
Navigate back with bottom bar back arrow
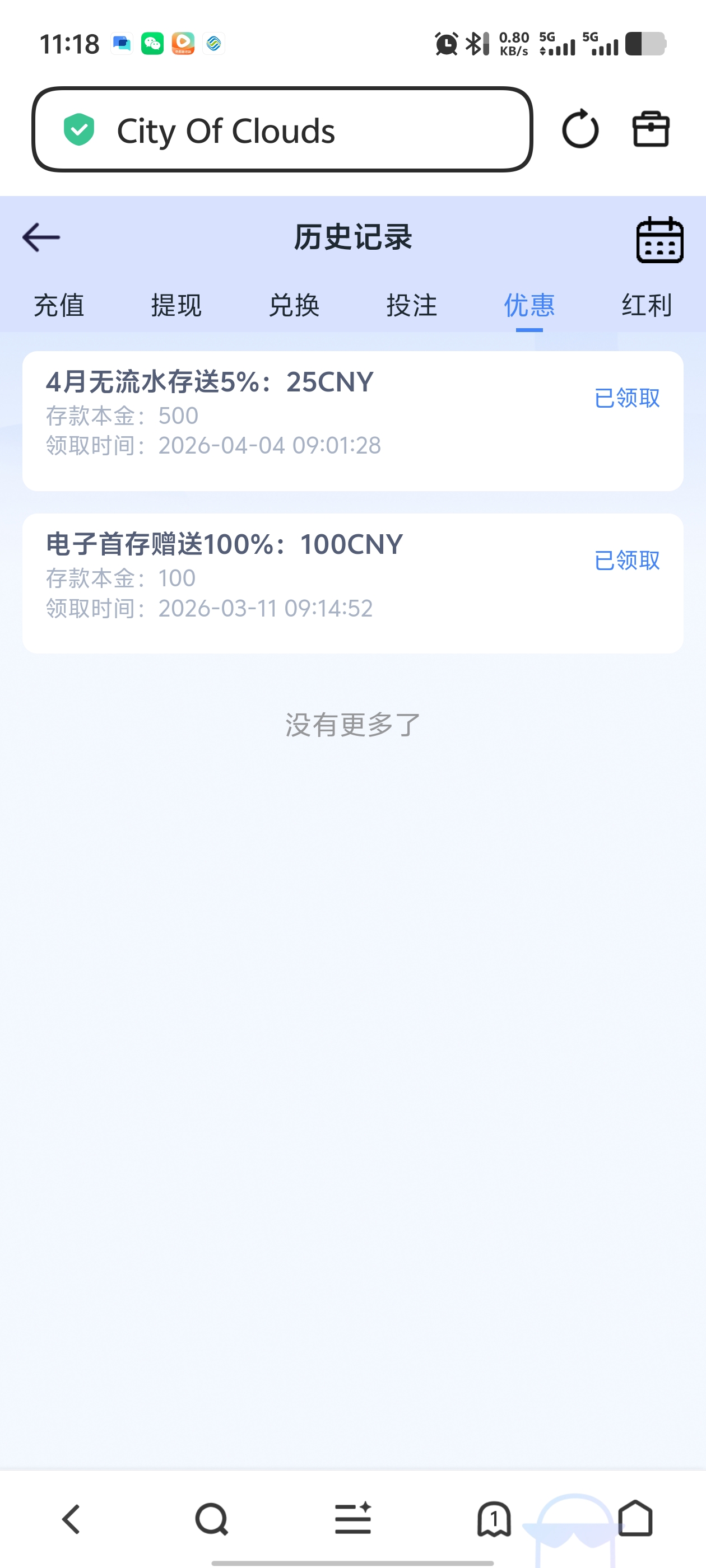coord(71,1518)
